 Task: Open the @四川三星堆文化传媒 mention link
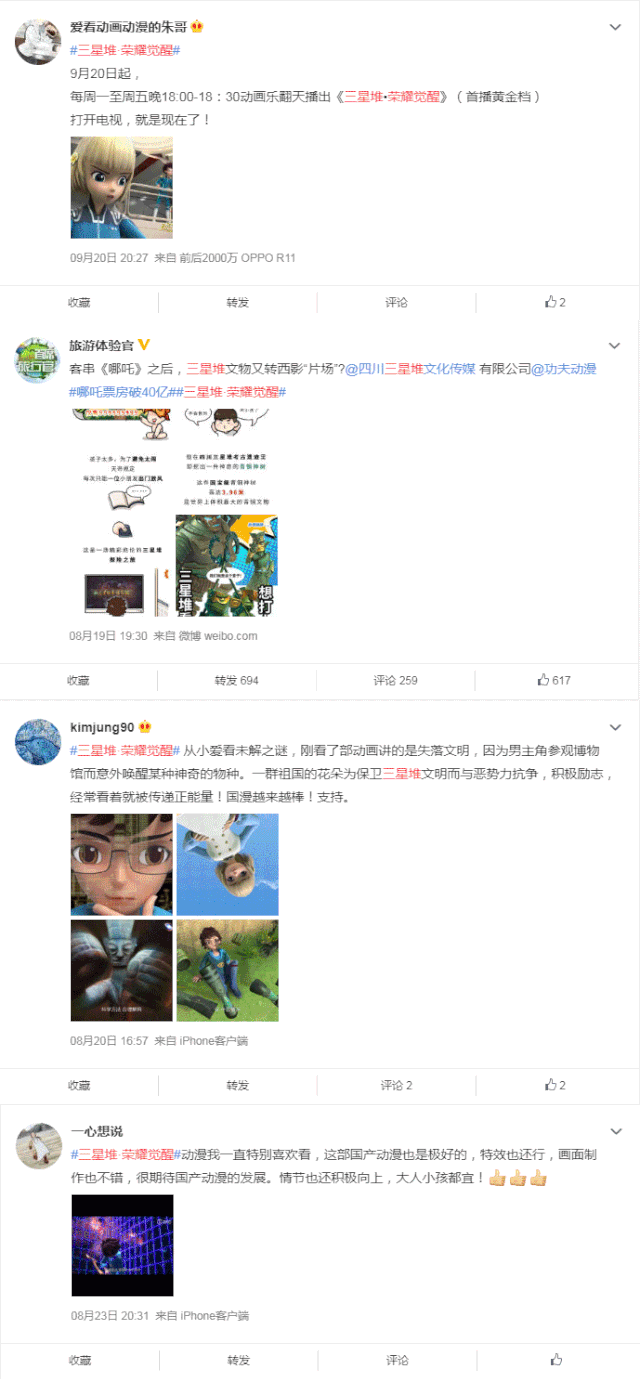[x=409, y=369]
